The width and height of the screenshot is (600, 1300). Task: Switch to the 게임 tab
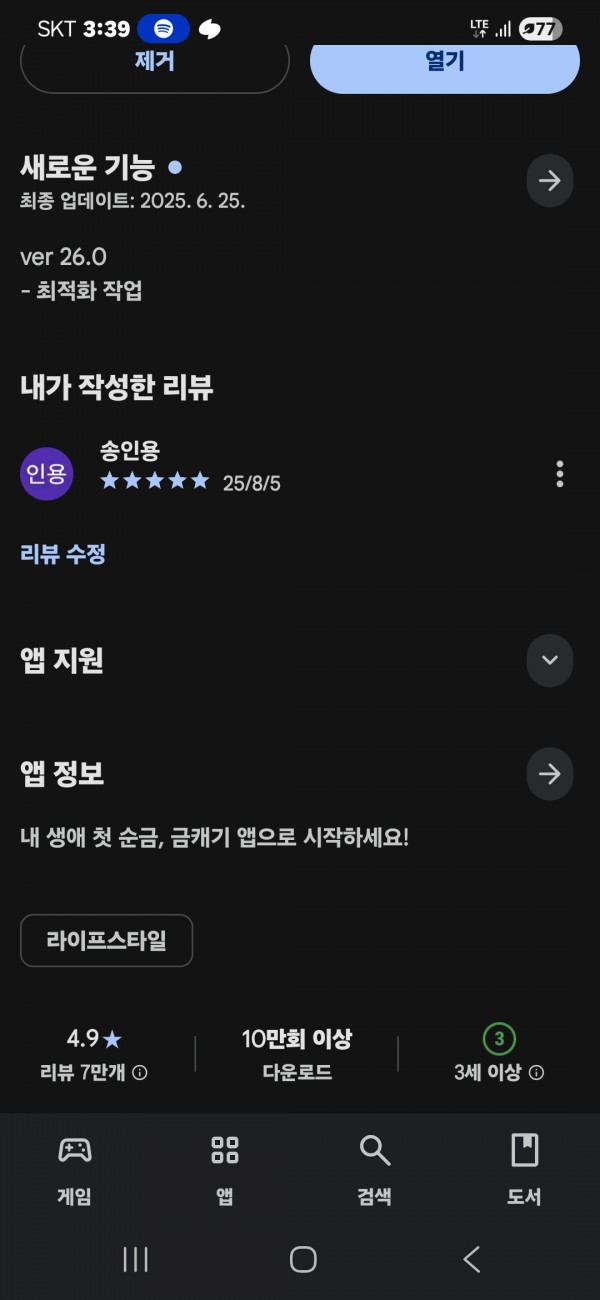click(x=75, y=1170)
